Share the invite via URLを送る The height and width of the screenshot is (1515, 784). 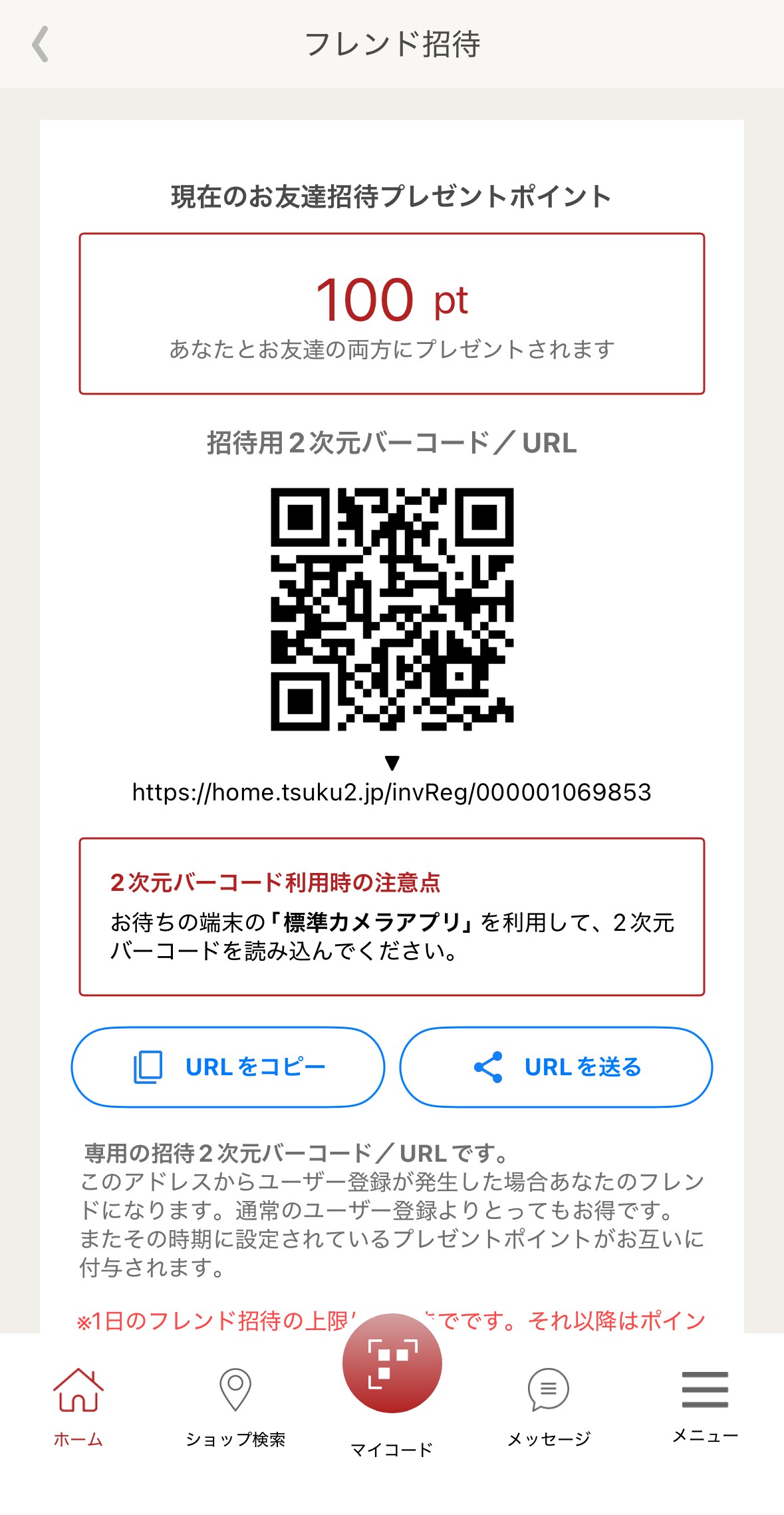tap(556, 1067)
